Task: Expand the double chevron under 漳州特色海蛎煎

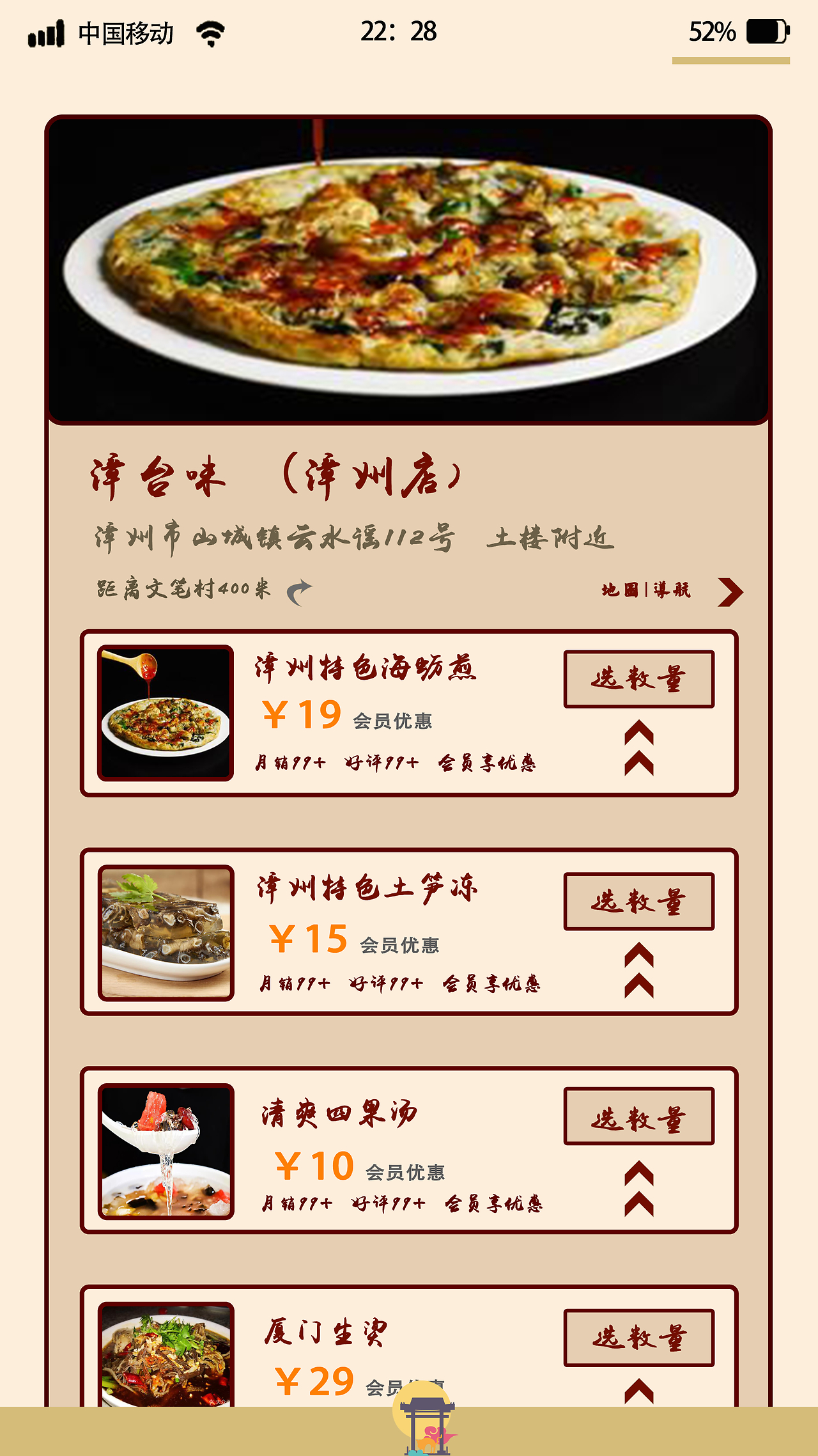Action: pos(638,748)
